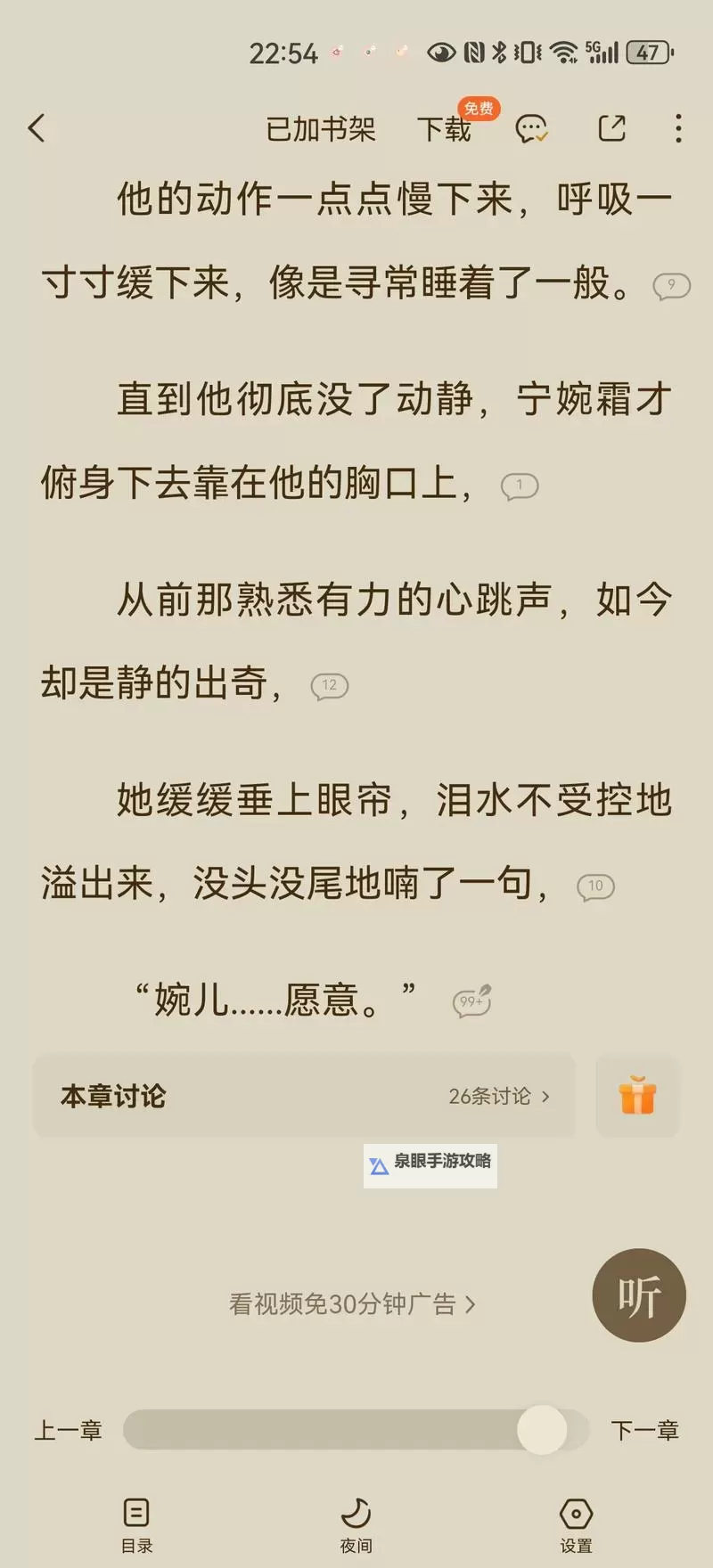
Task: Tap 下载 with the 免费 badge
Action: (x=447, y=128)
